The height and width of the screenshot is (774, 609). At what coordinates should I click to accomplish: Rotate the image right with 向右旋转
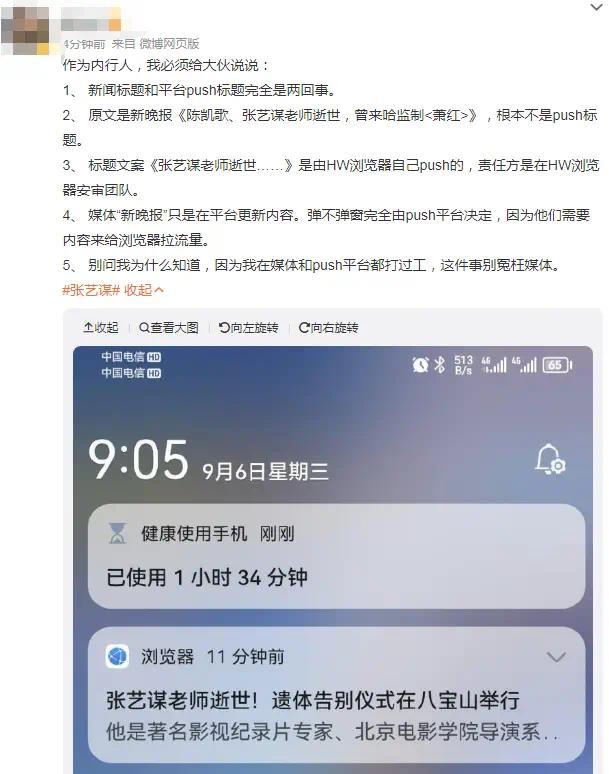[x=328, y=328]
